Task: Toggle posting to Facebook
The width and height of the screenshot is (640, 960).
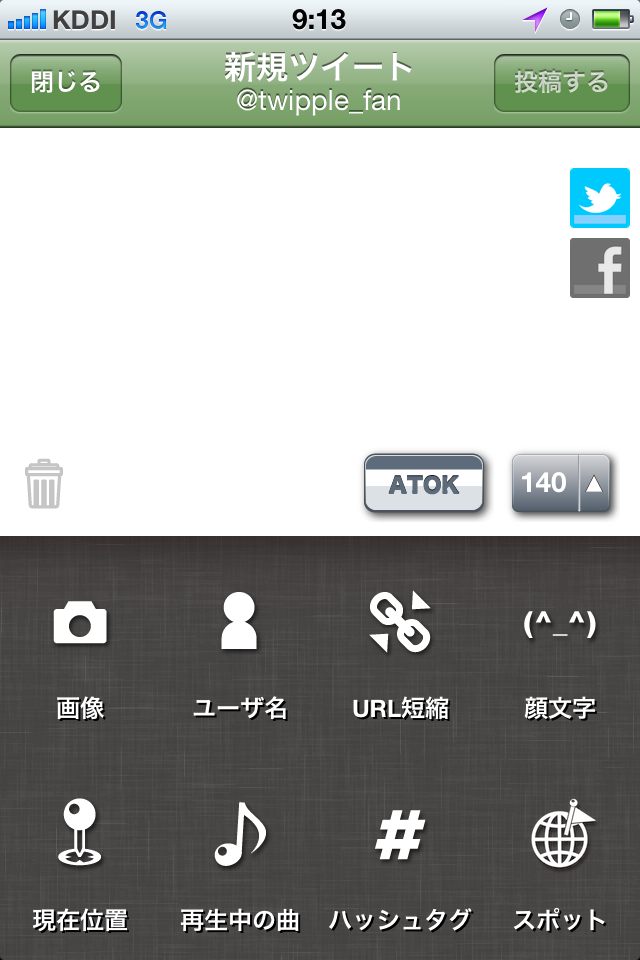Action: (x=599, y=268)
